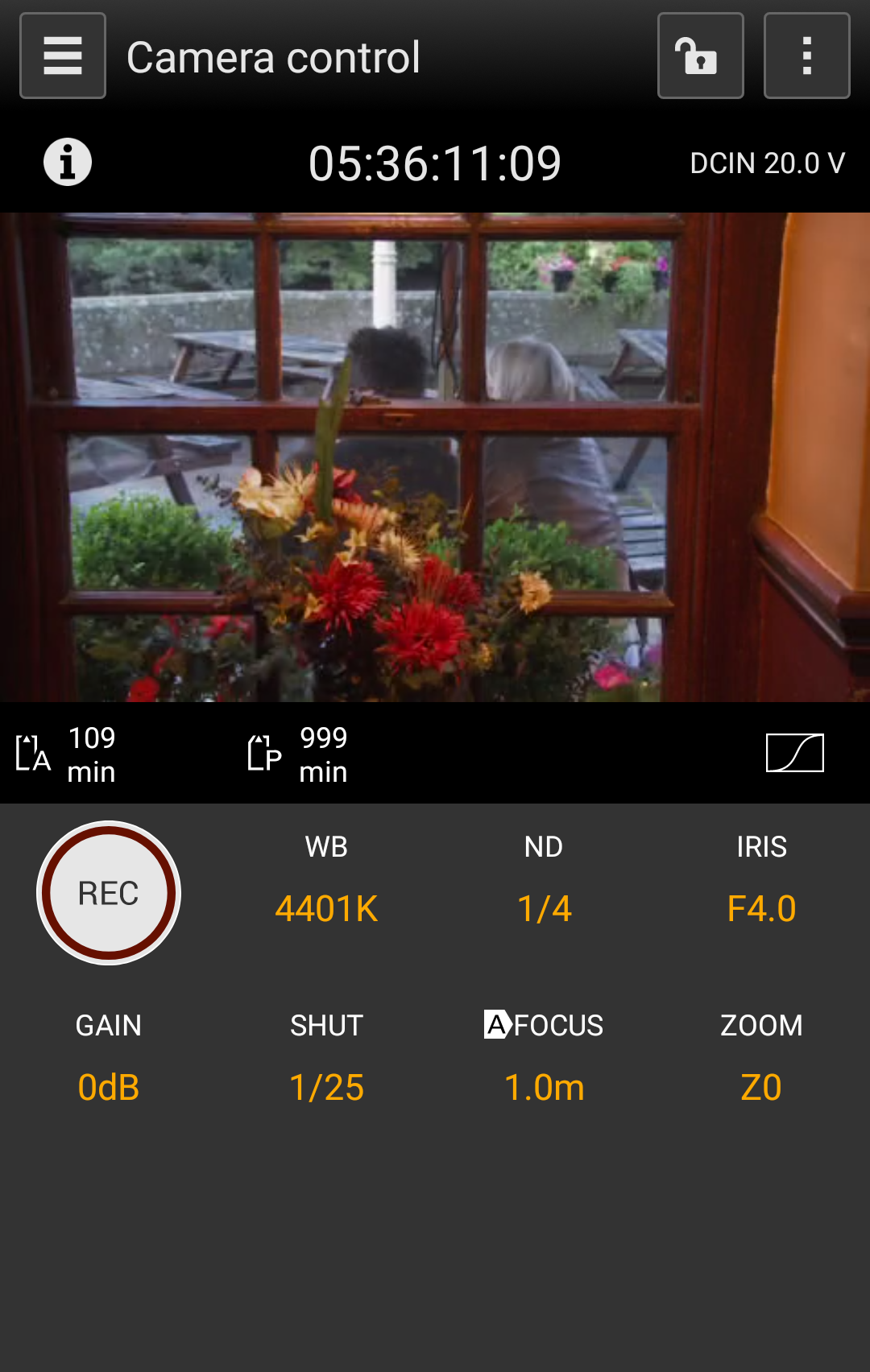Image resolution: width=870 pixels, height=1372 pixels.
Task: Change the ND filter value 1/4
Action: (544, 908)
